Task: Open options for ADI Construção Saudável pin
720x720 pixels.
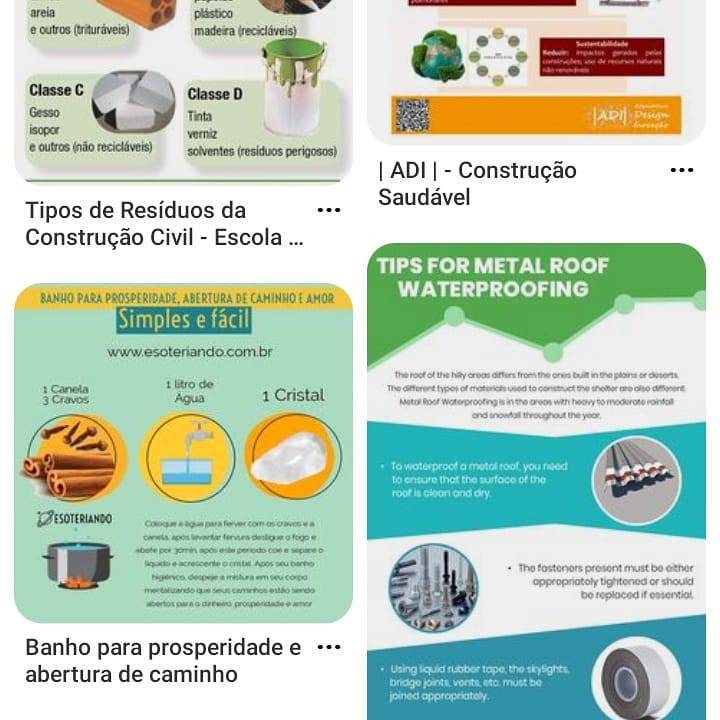Action: click(682, 170)
